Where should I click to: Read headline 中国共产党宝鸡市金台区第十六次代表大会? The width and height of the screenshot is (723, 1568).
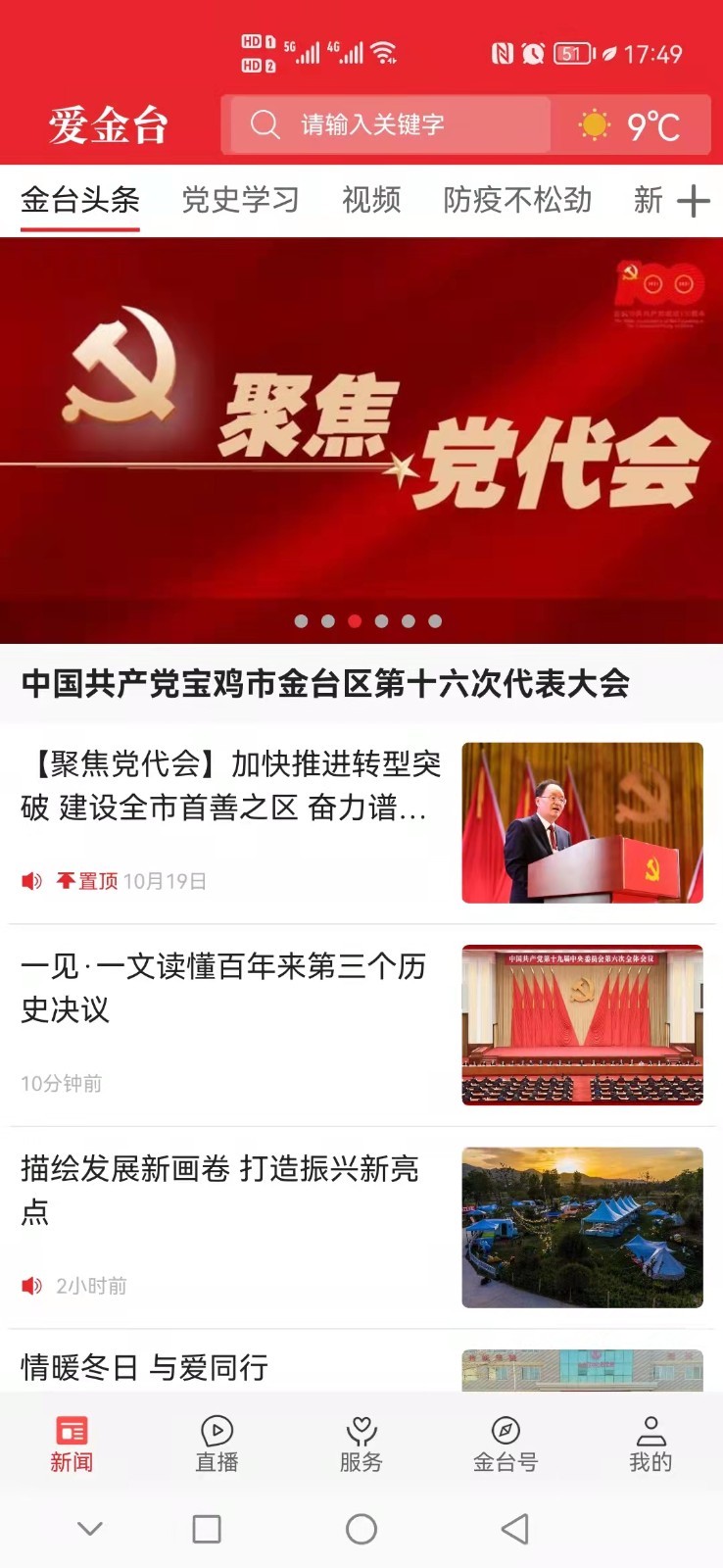[x=326, y=686]
